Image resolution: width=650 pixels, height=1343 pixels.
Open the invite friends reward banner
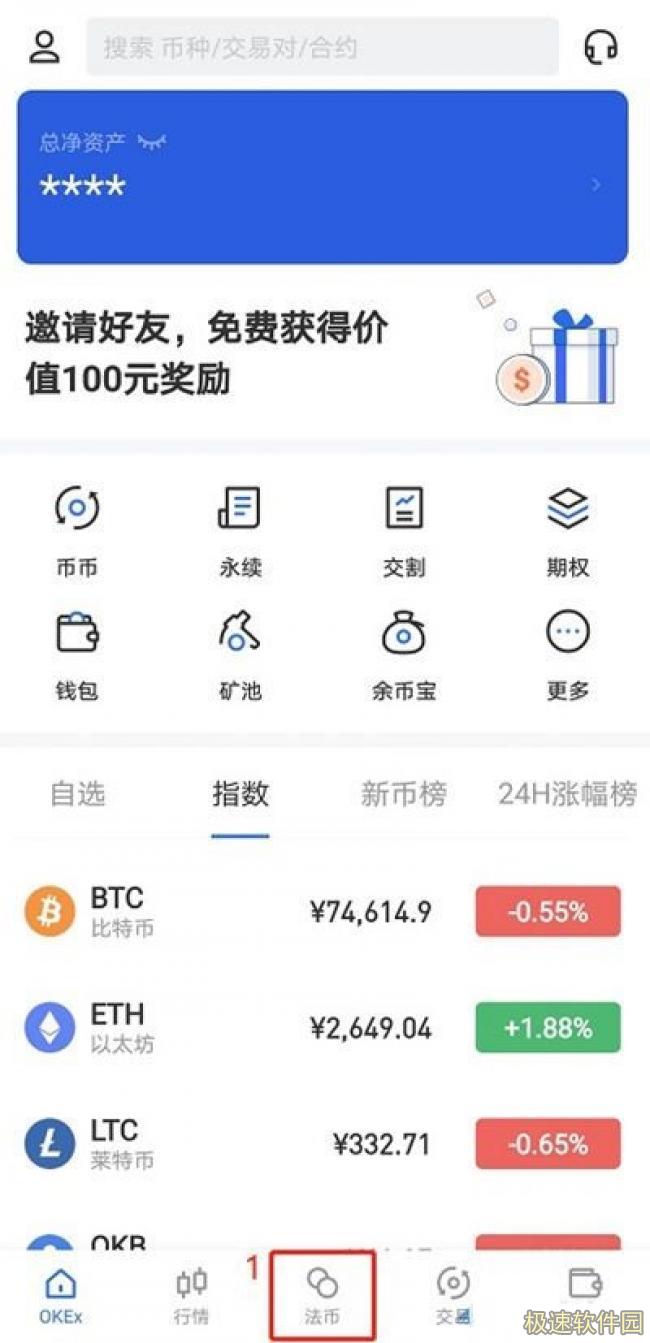click(x=322, y=353)
